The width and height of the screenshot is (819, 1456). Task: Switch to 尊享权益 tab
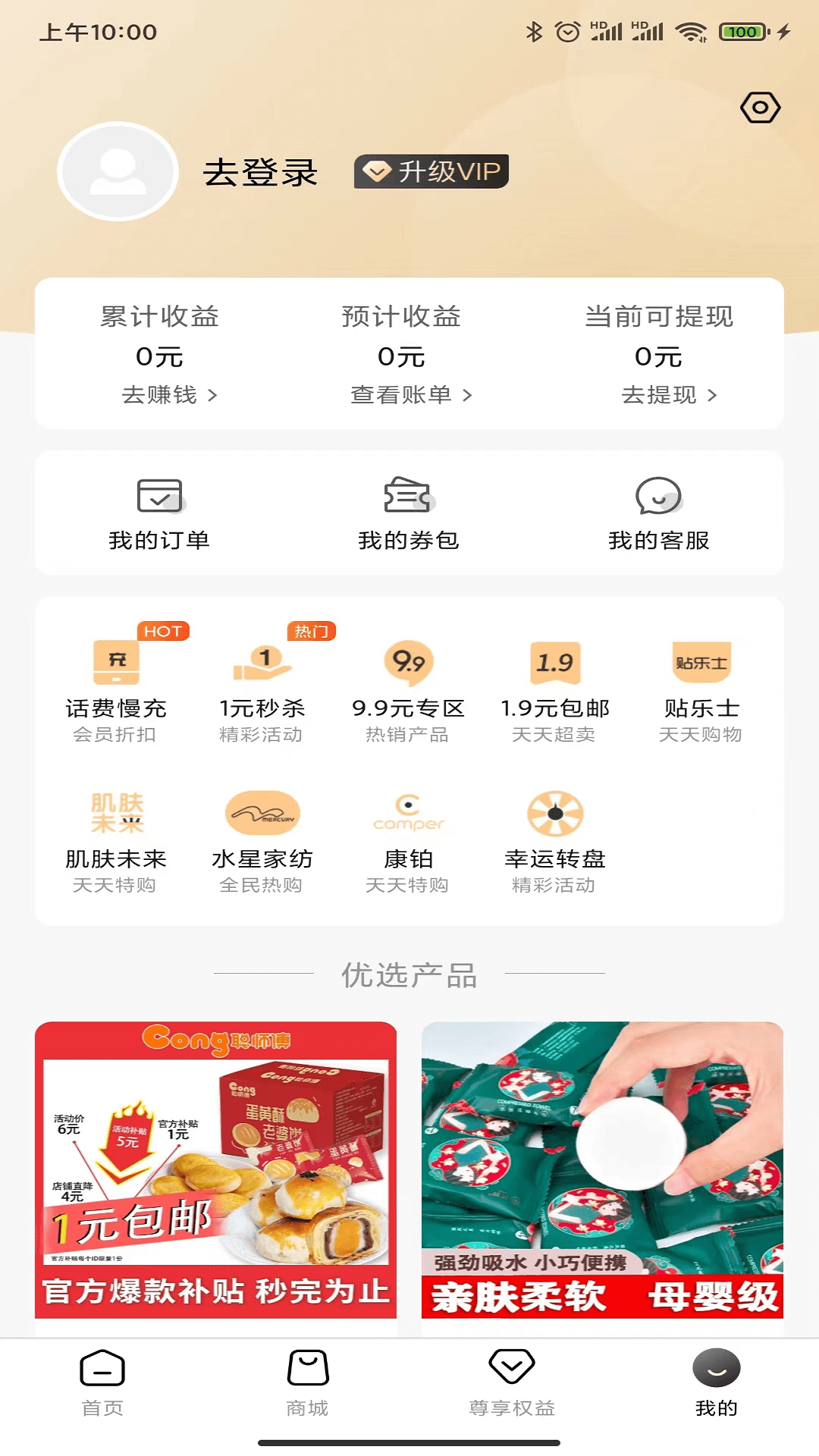[512, 1383]
